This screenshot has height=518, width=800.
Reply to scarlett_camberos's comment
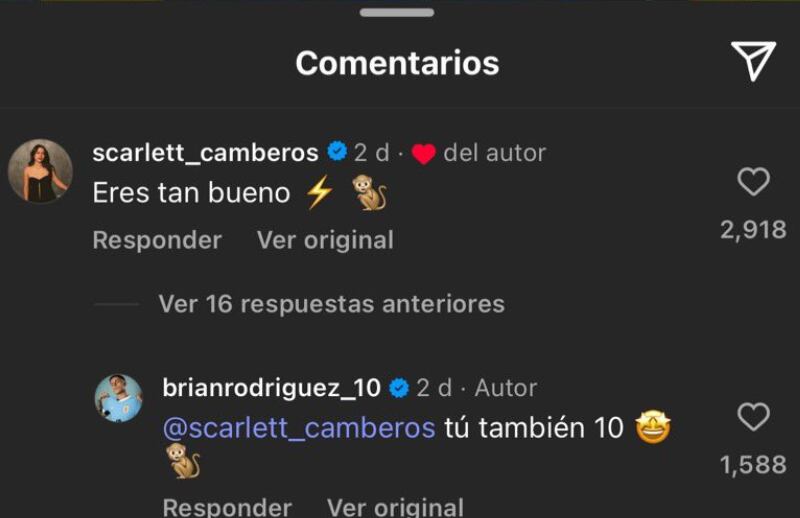[x=157, y=240]
